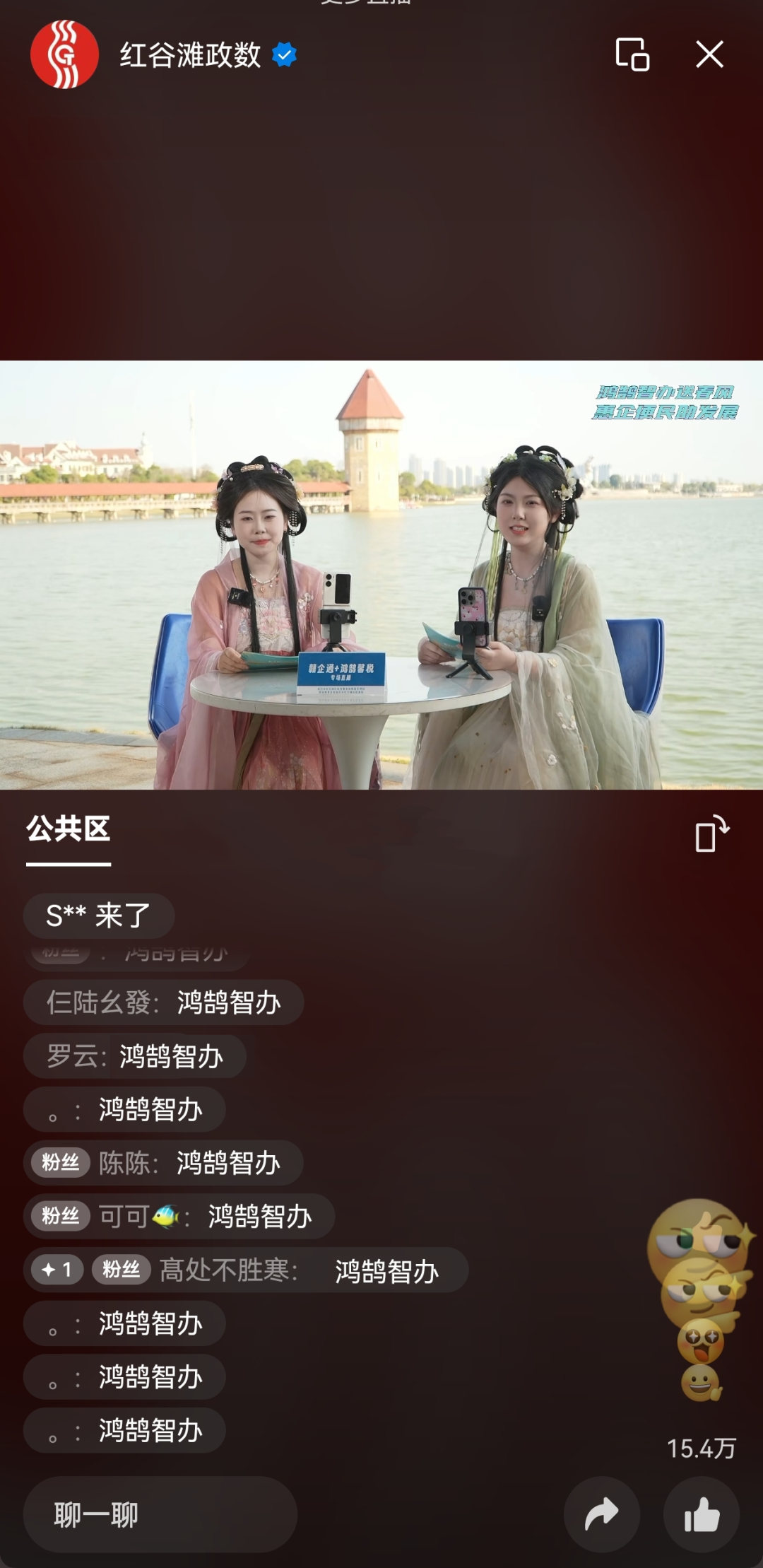Open comment from 髙处不胜寒

[246, 1270]
